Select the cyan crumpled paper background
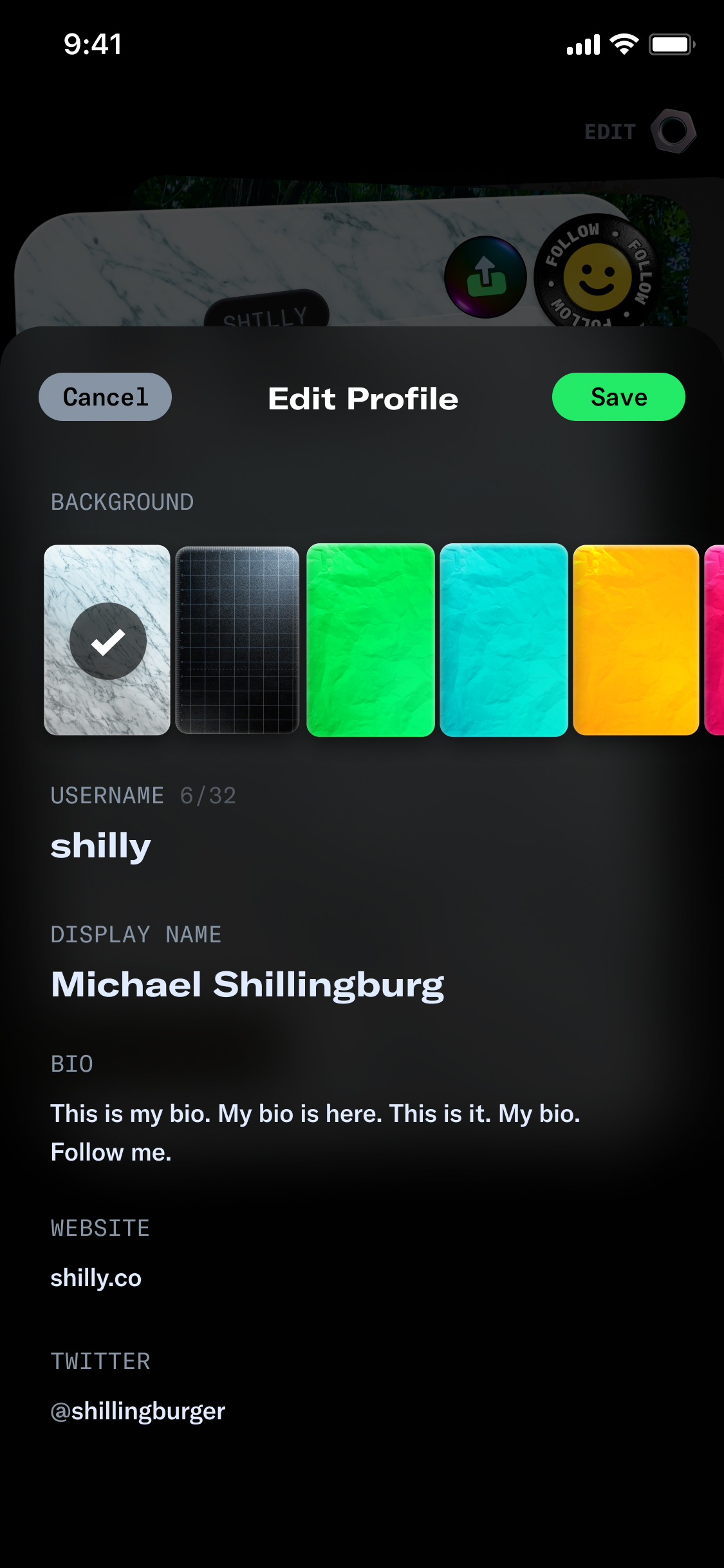This screenshot has width=724, height=1568. [504, 640]
